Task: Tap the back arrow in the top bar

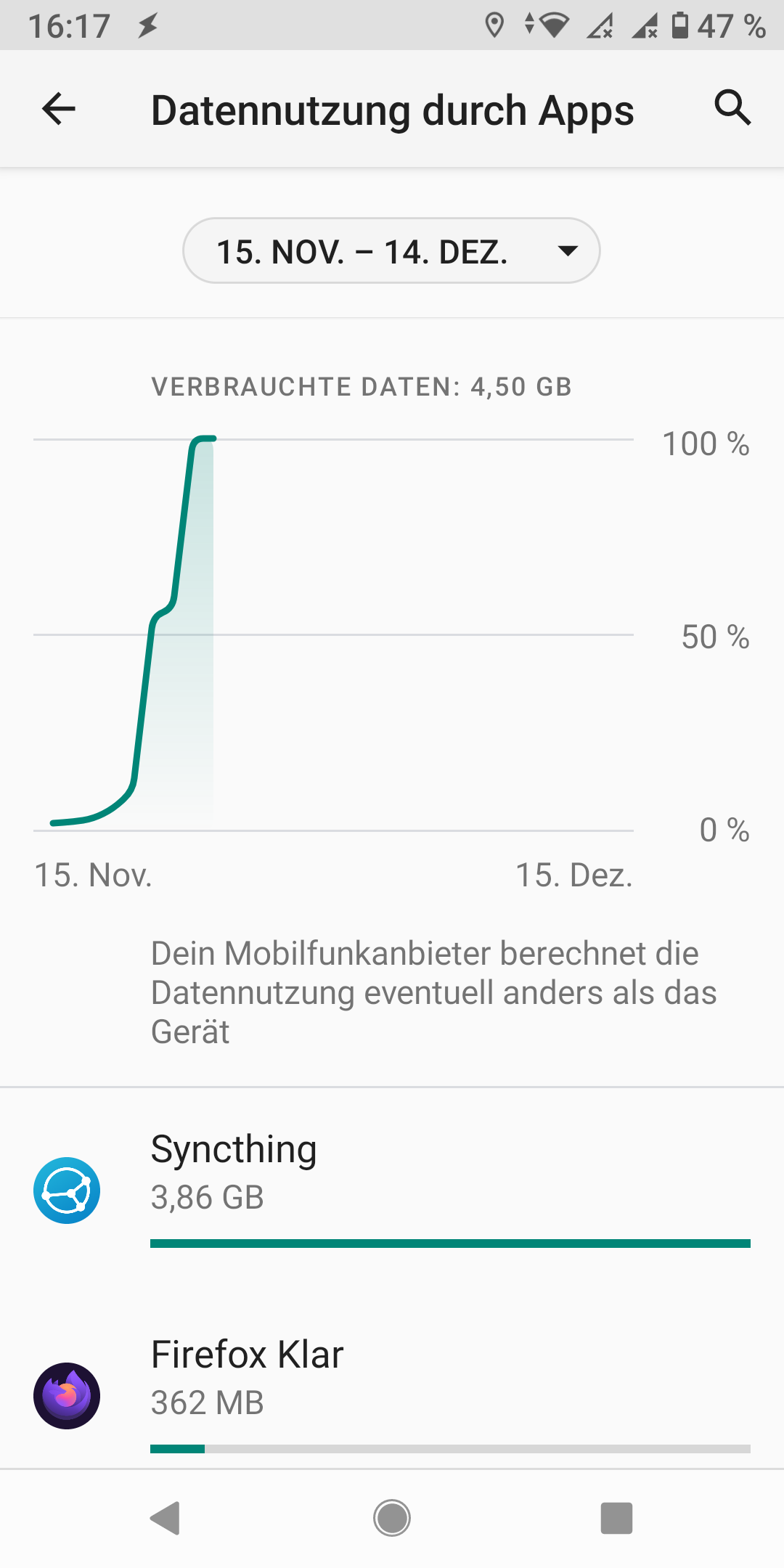Action: pyautogui.click(x=57, y=109)
